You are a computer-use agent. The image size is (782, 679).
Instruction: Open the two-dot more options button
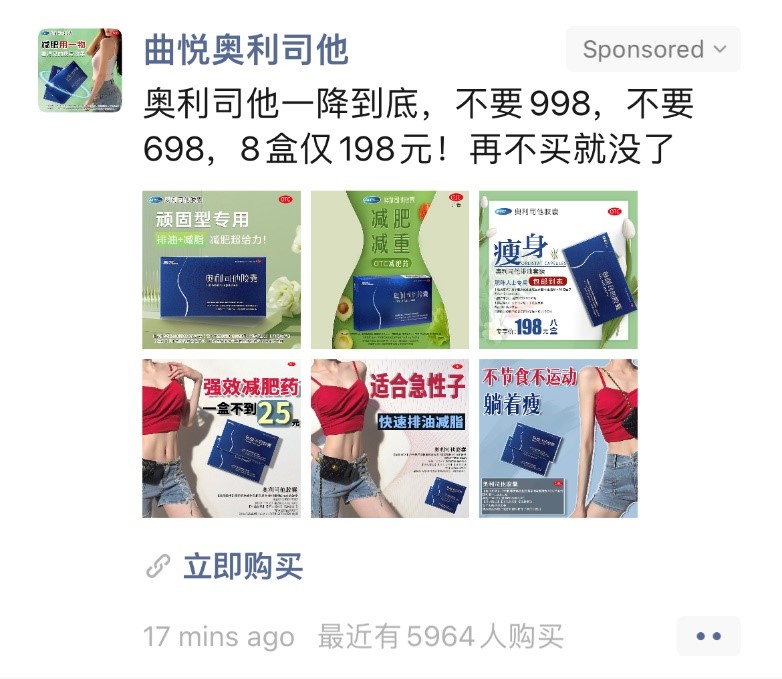(708, 636)
